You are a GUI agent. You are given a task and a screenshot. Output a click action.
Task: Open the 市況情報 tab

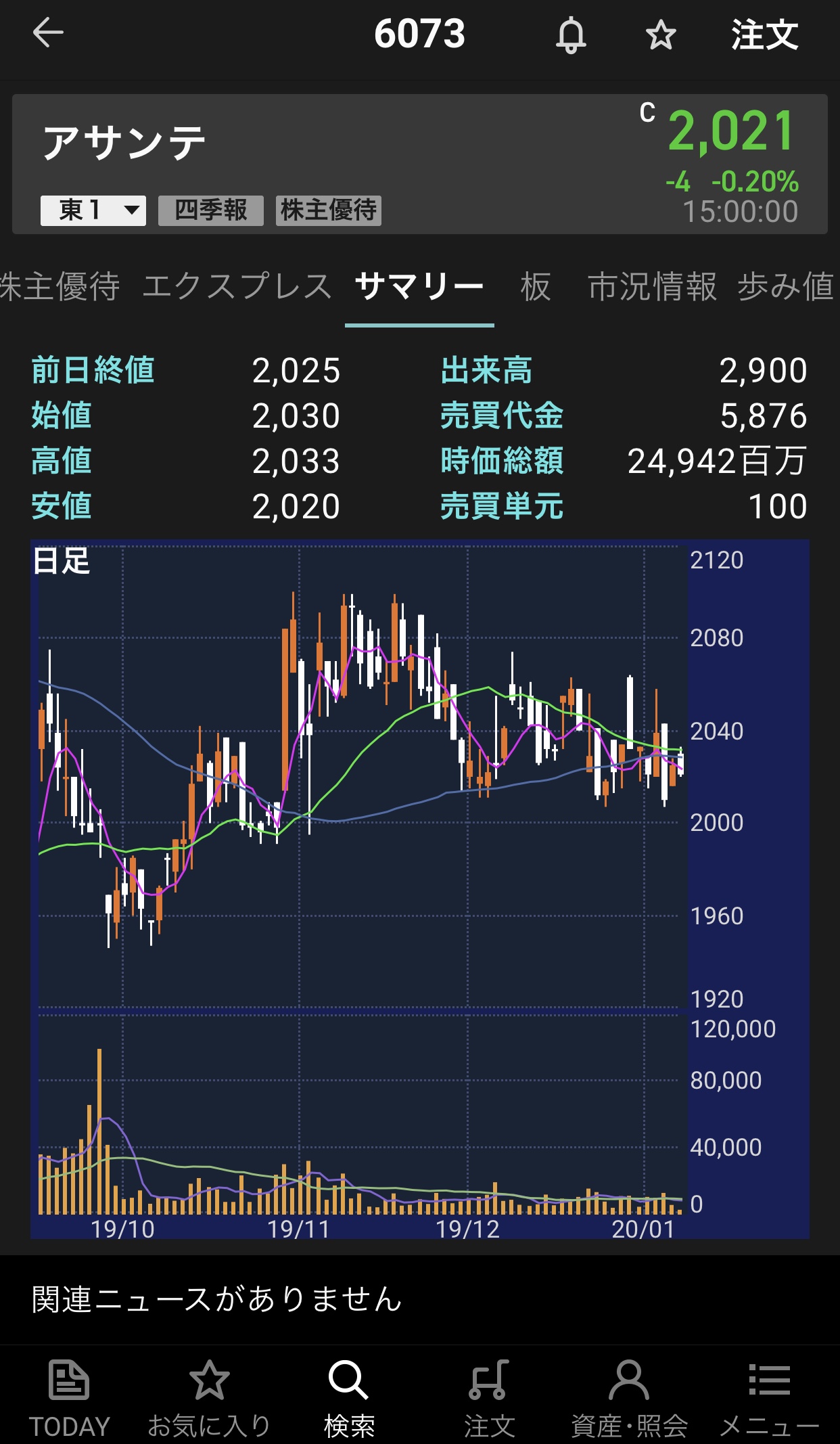coord(652,287)
